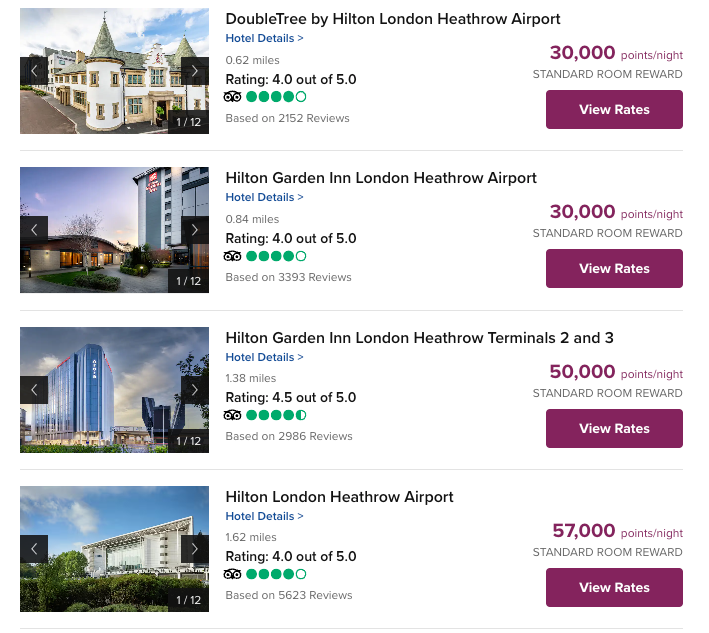Show previous photo of Garden Inn Terminals 2 and 3
This screenshot has height=633, width=709.
coord(34,390)
